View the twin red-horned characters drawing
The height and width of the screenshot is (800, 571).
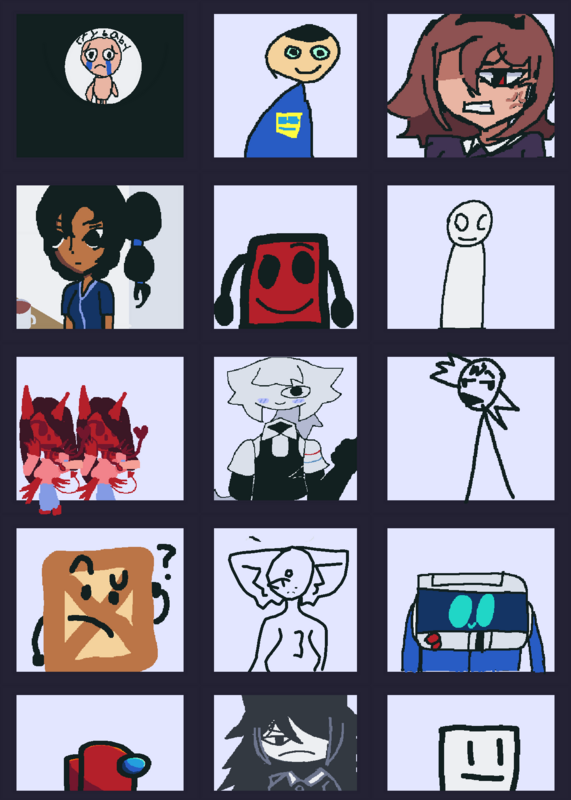tap(100, 429)
